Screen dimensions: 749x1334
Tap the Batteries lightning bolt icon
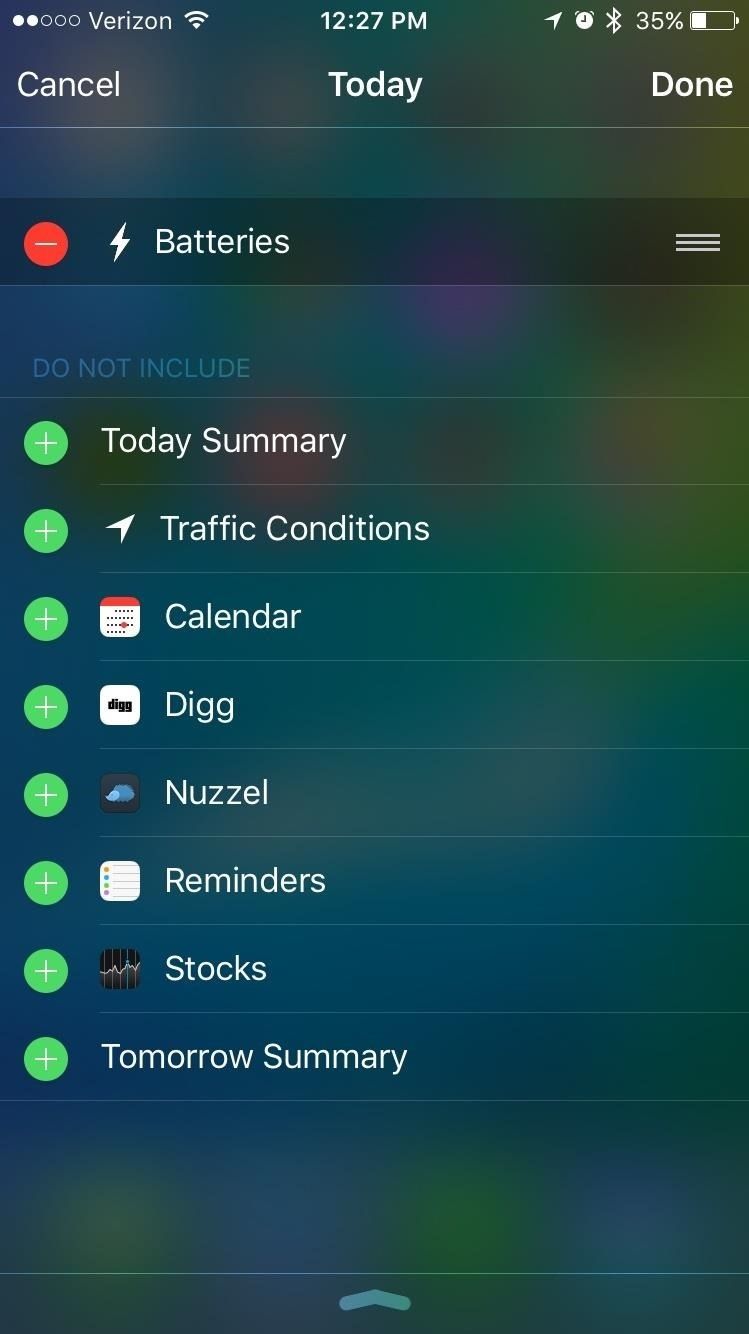(x=119, y=241)
